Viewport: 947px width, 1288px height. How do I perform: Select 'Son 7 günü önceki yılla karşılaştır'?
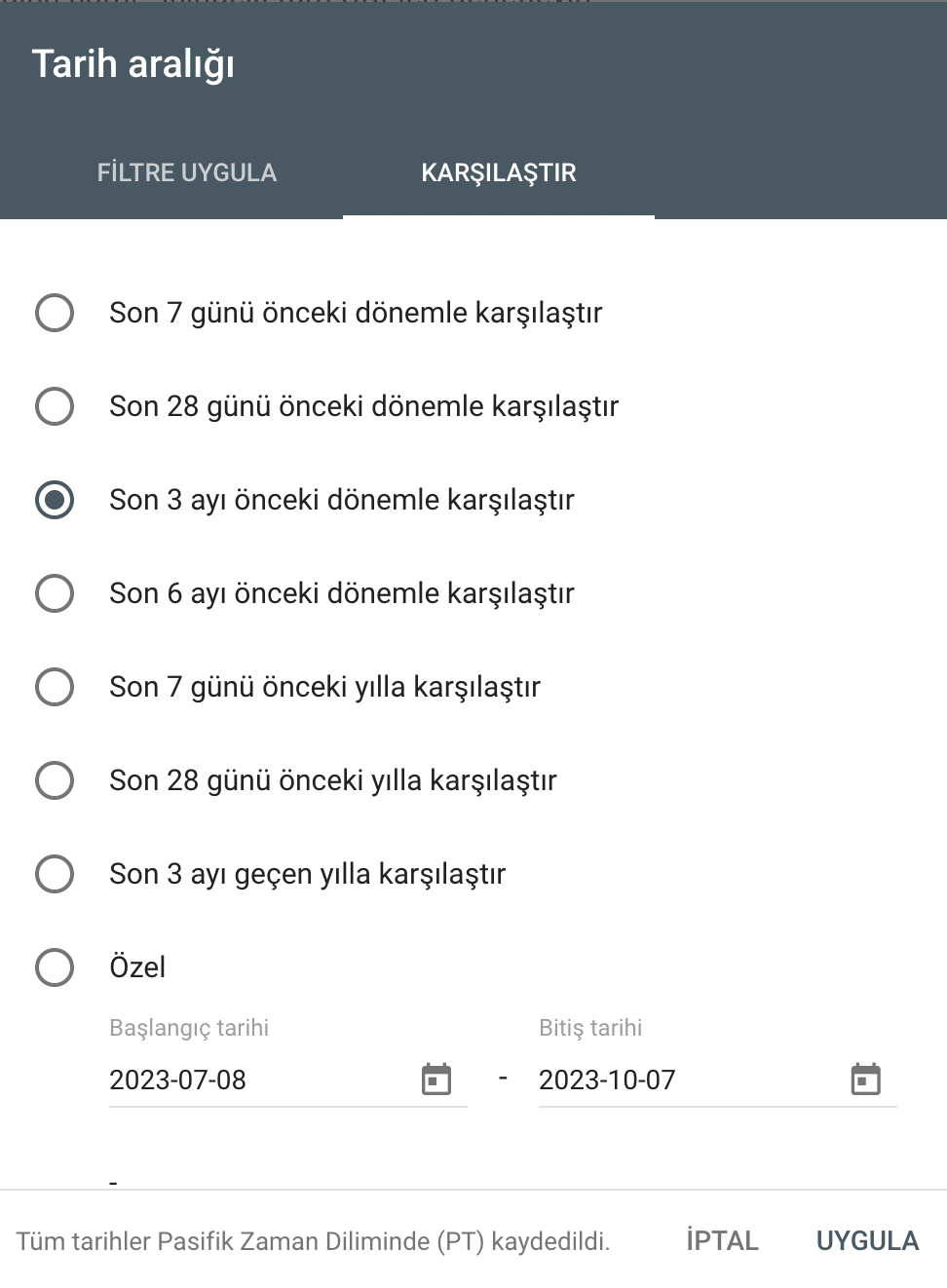tap(55, 687)
